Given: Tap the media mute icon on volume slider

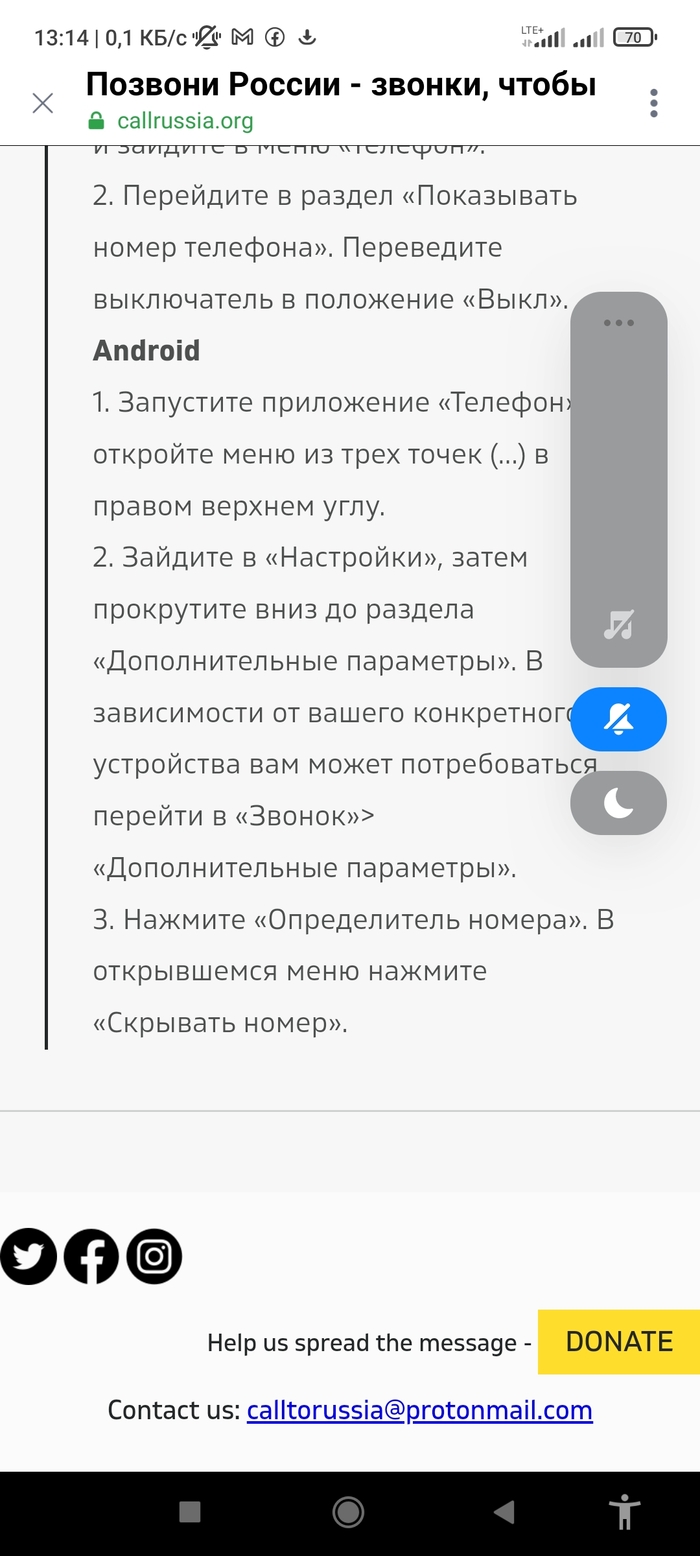Looking at the screenshot, I should coord(618,625).
